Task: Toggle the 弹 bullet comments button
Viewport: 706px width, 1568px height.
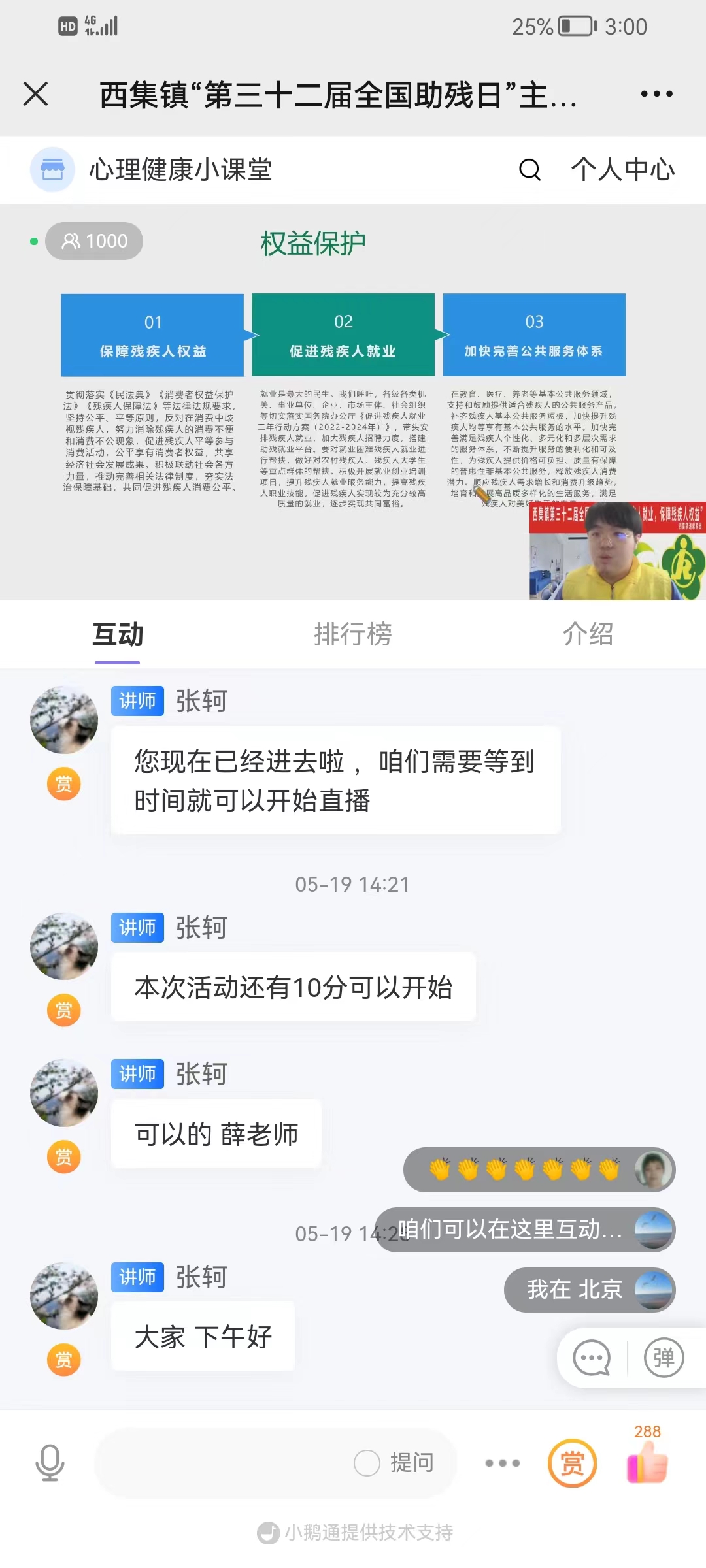Action: pyautogui.click(x=664, y=1358)
